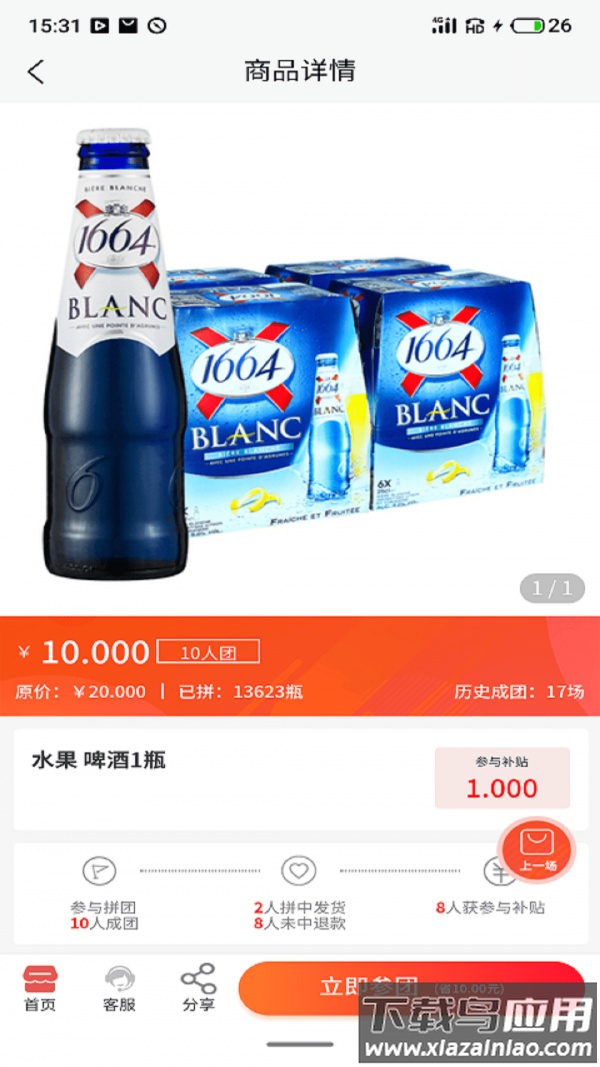Contact 客服 customer service
The height and width of the screenshot is (1067, 600).
point(119,988)
